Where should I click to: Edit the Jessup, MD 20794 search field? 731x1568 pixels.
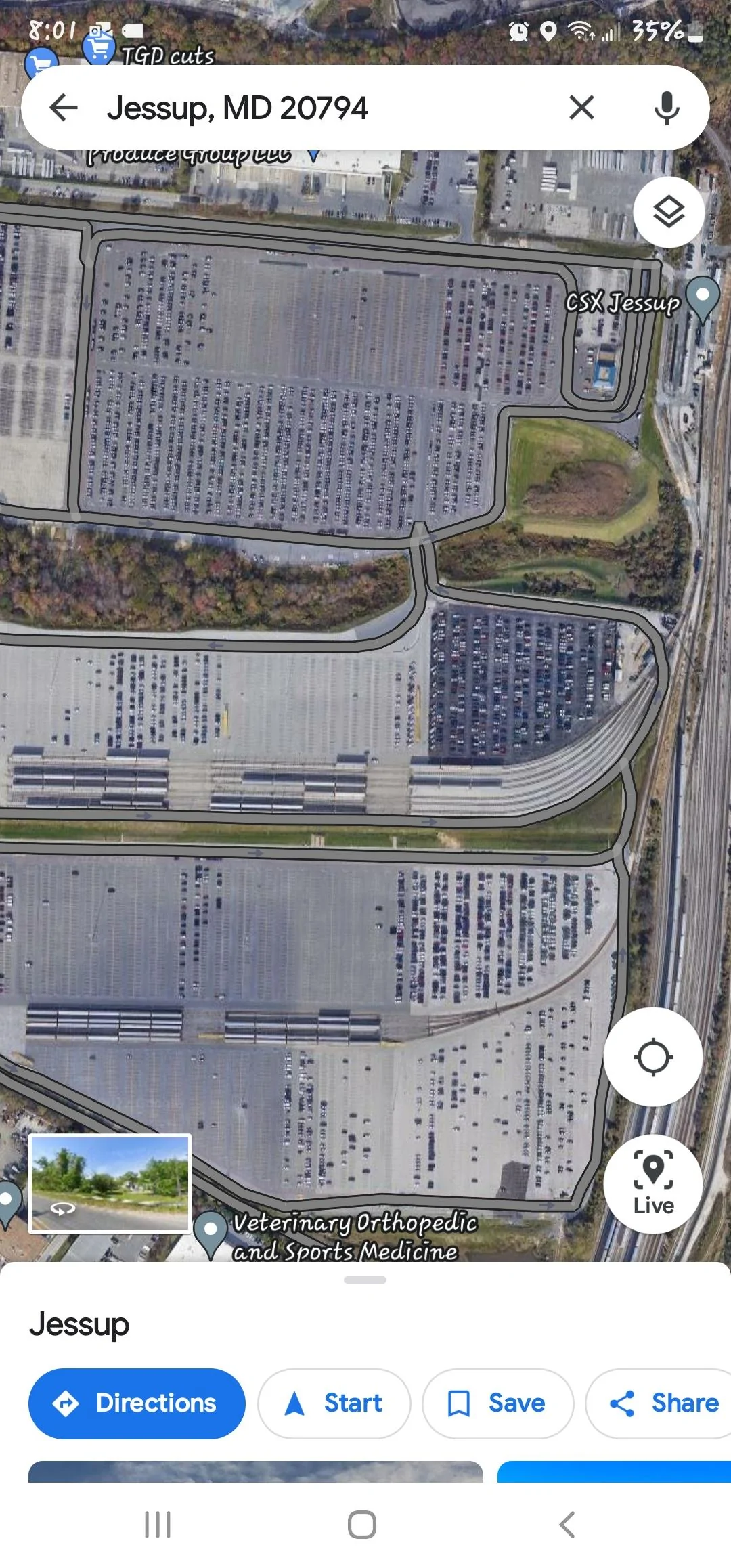pos(305,108)
